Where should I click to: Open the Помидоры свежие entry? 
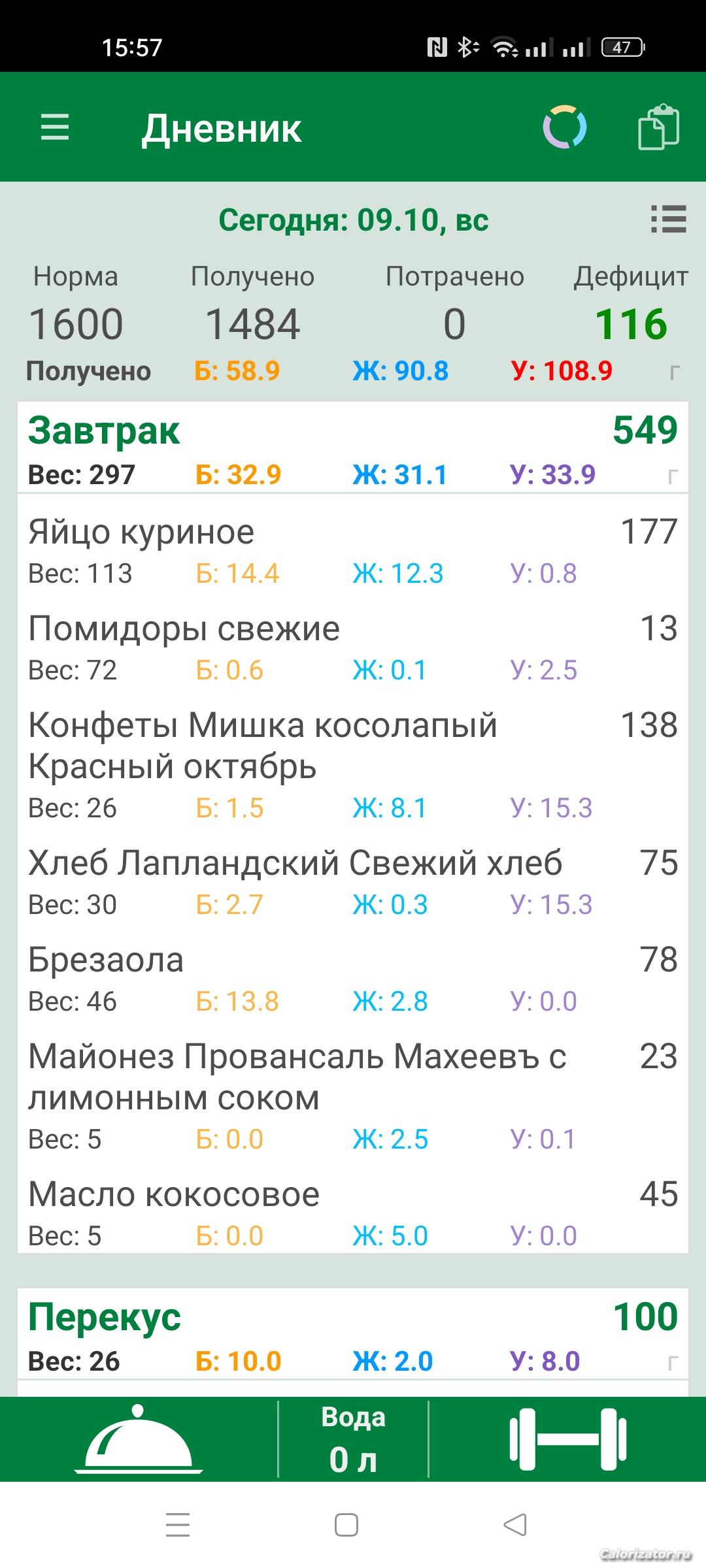tap(353, 647)
